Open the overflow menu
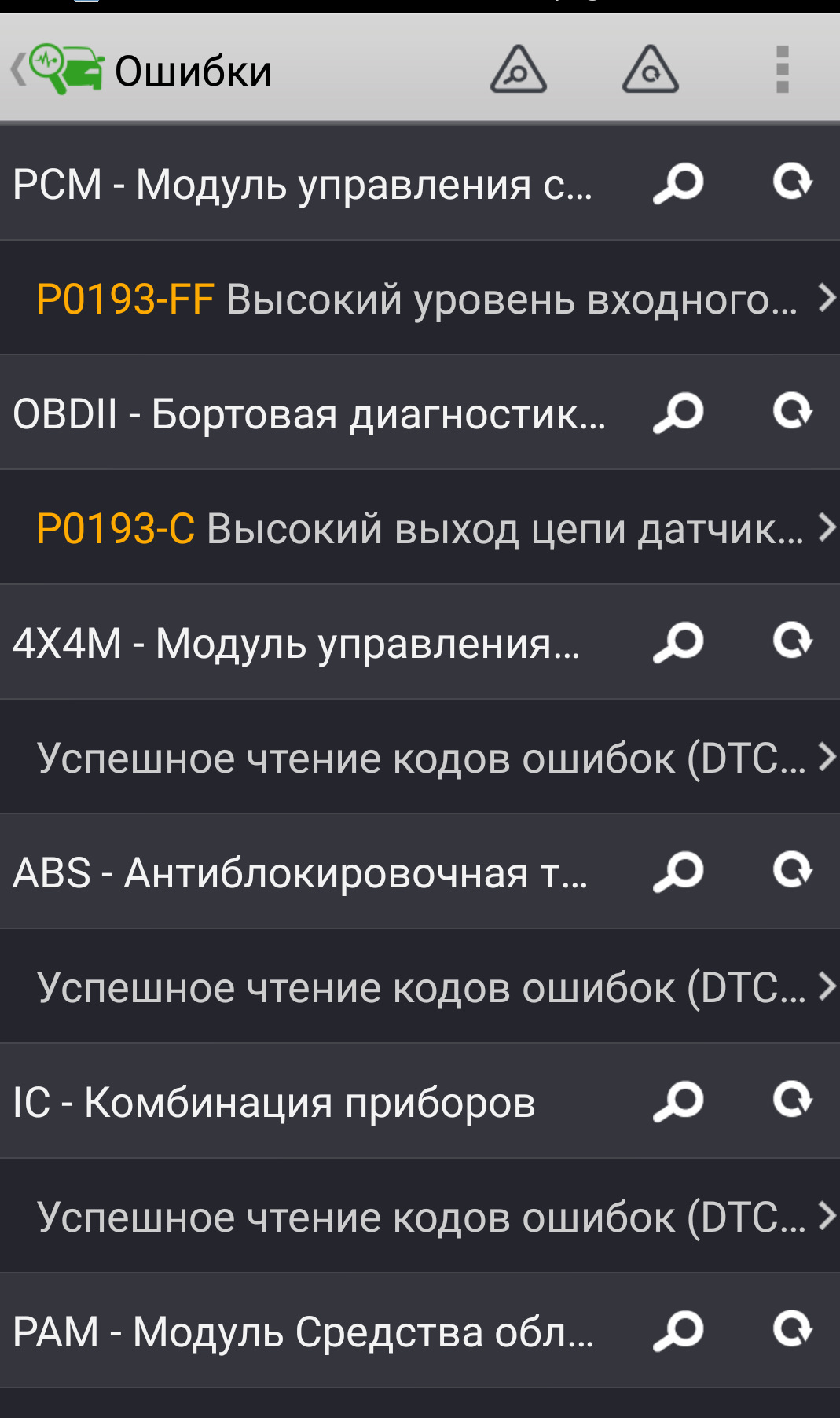Image resolution: width=840 pixels, height=1418 pixels. (782, 70)
